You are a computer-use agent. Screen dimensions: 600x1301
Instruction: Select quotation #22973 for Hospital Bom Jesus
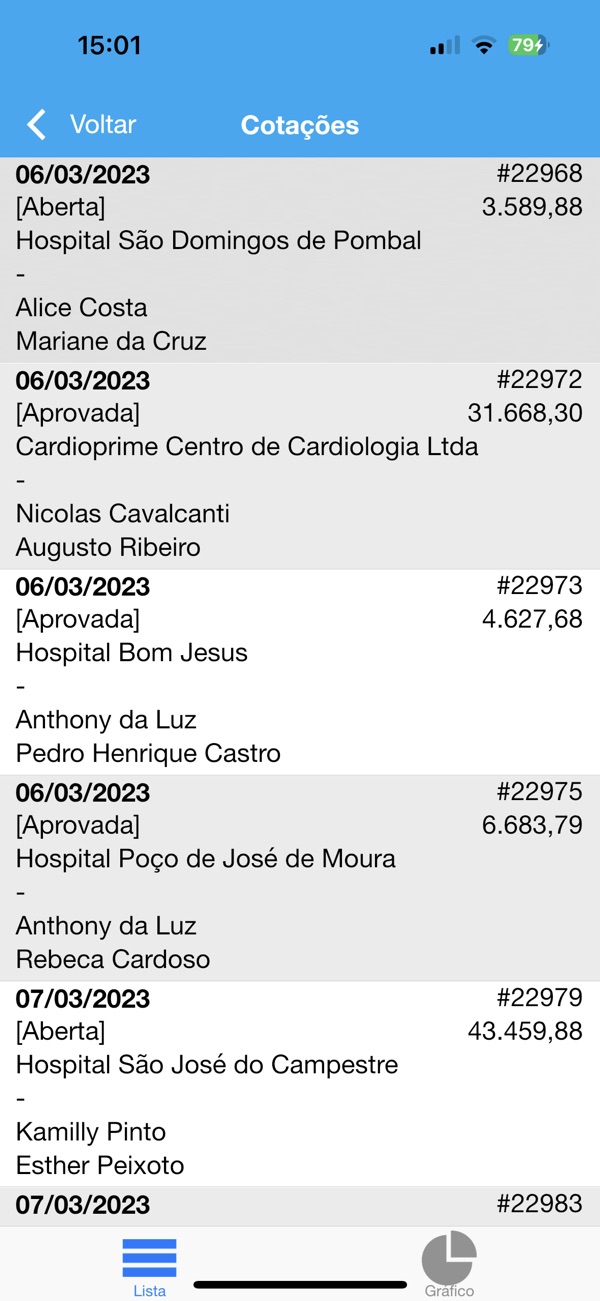[300, 670]
